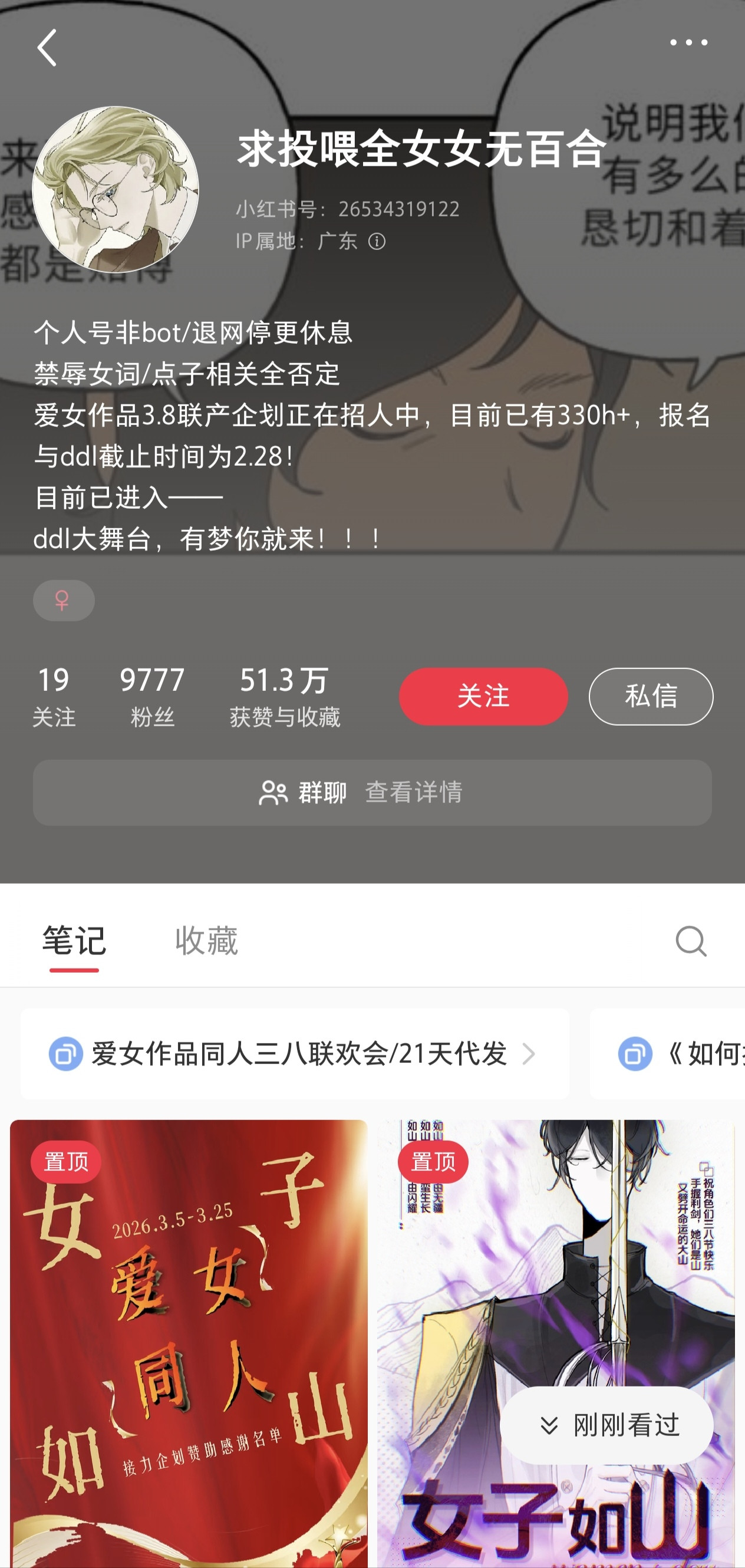
Task: Send a private message via 私信
Action: click(x=651, y=696)
